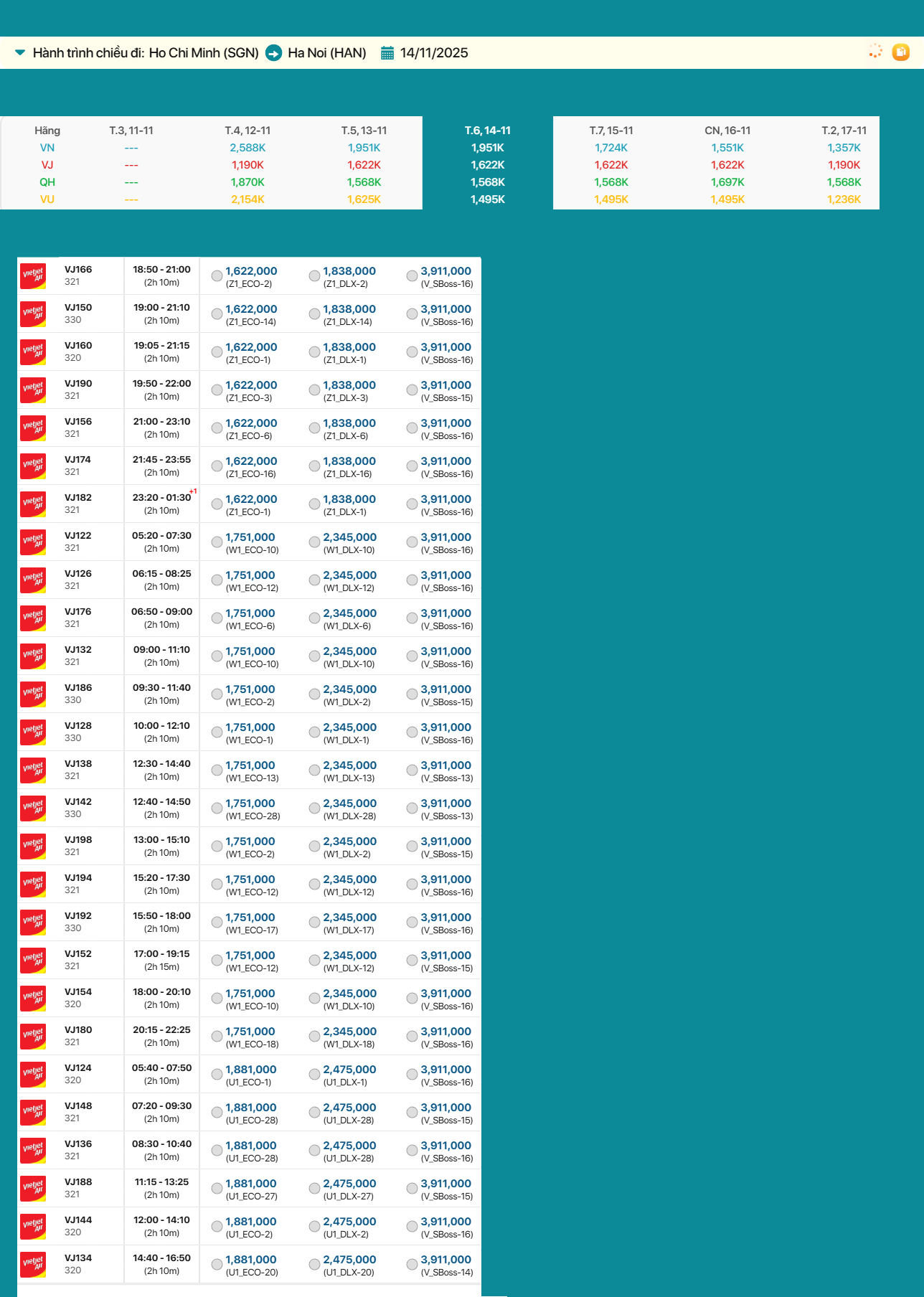Switch to date T.2, 17-11
This screenshot has width=924, height=1297.
844,131
